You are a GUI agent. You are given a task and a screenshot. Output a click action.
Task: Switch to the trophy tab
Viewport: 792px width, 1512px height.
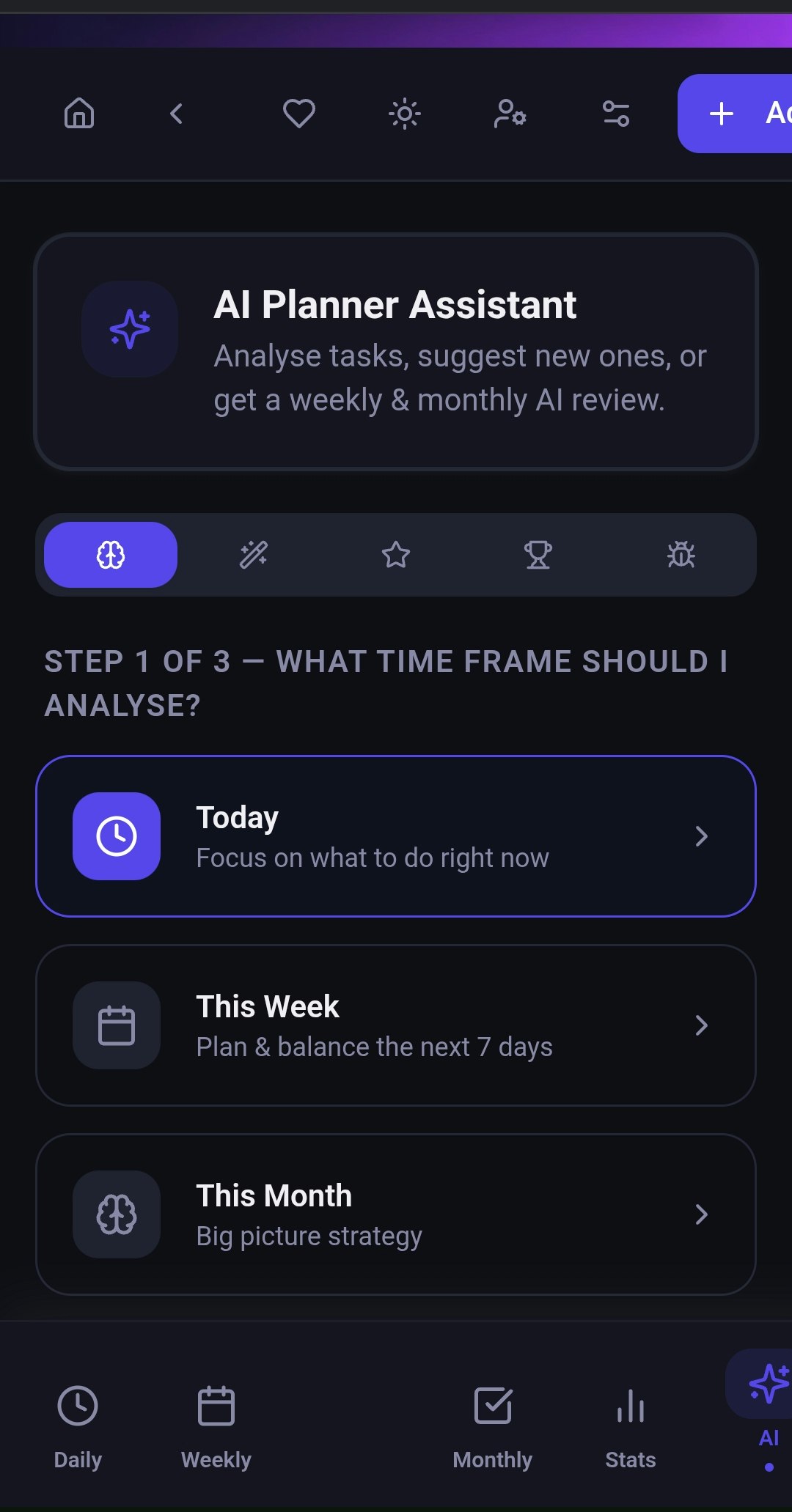coord(538,555)
